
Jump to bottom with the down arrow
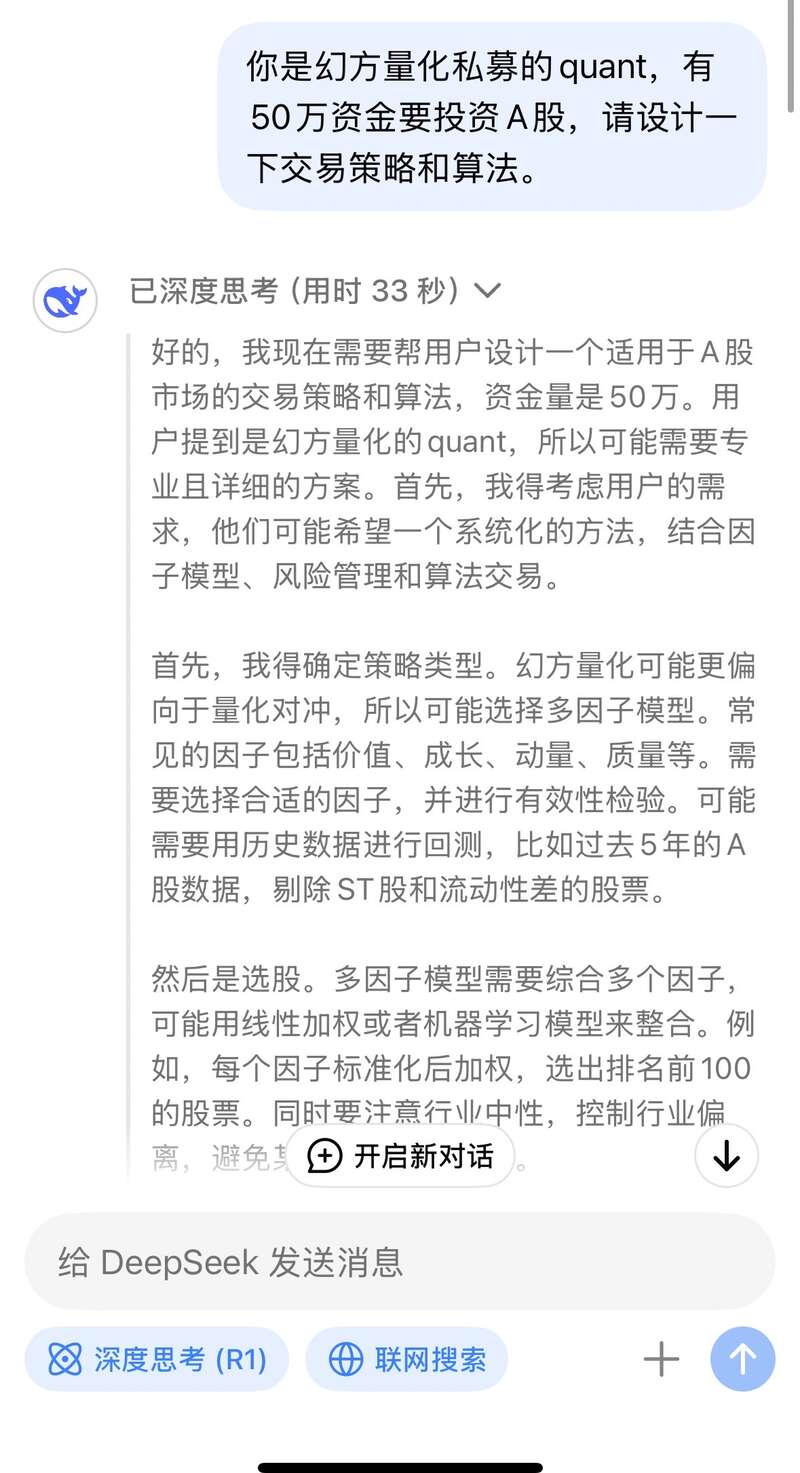pos(726,1156)
